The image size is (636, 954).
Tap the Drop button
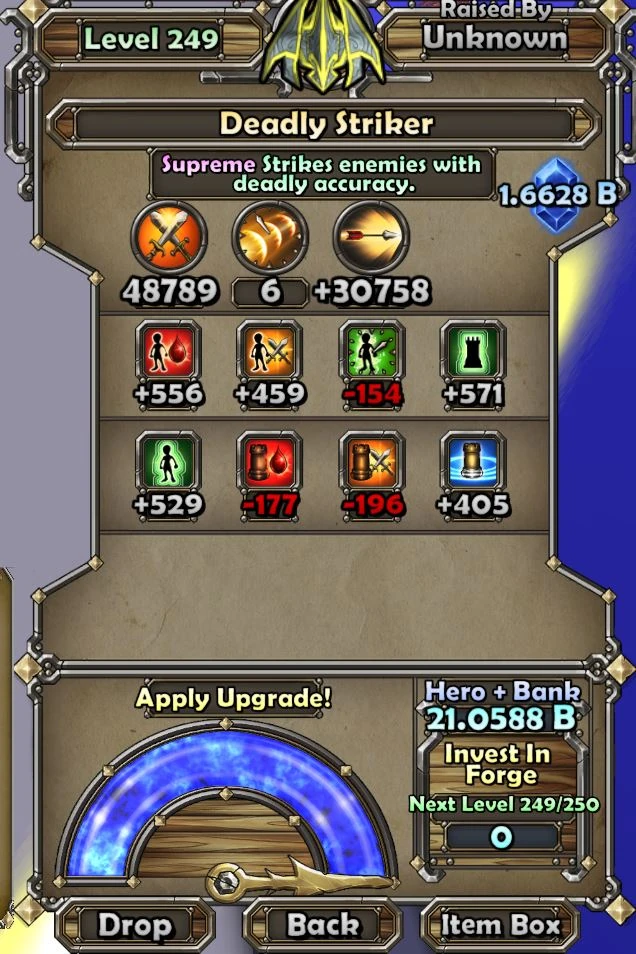135,926
